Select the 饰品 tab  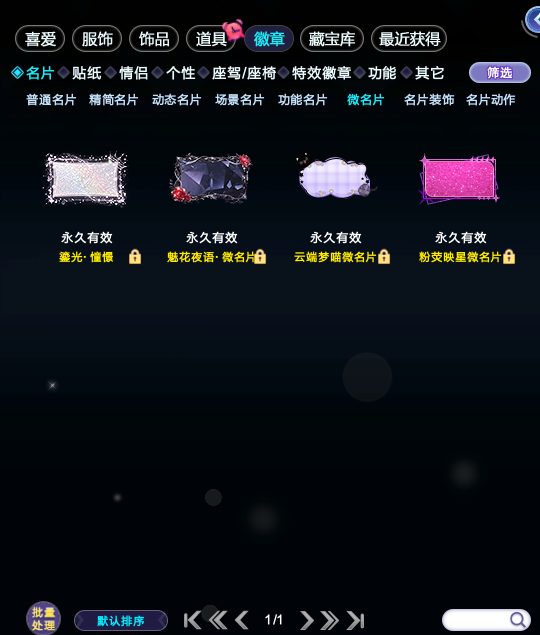click(x=154, y=39)
